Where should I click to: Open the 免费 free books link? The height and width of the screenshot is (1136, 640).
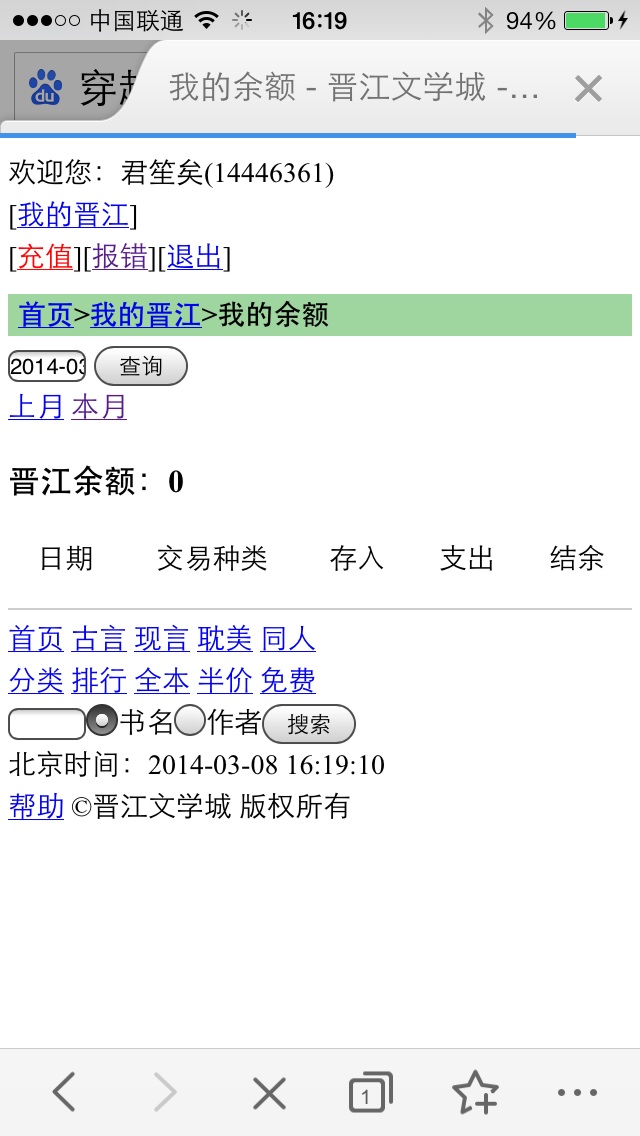coord(288,681)
